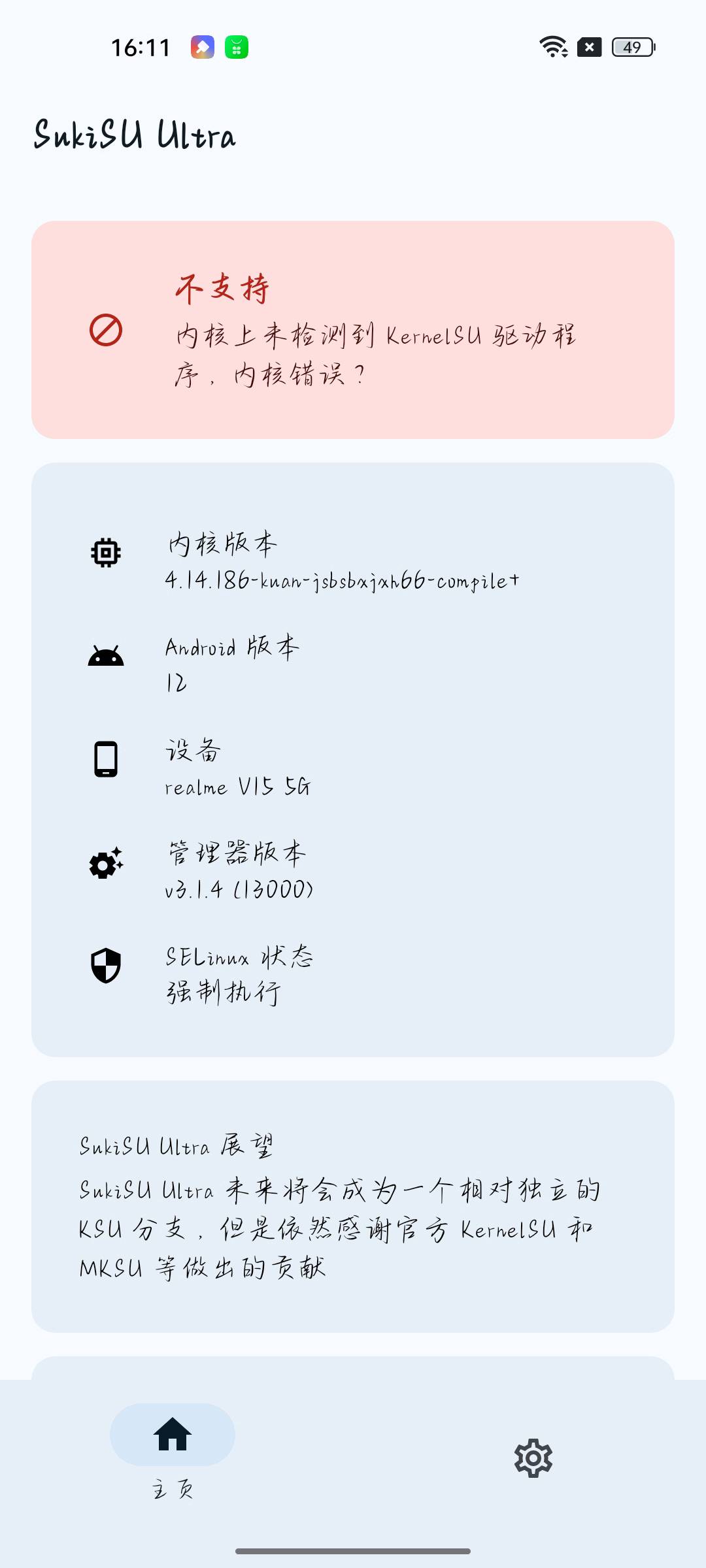Tap the shield icon beside SELinux 状态
Viewport: 706px width, 1568px height.
(107, 967)
